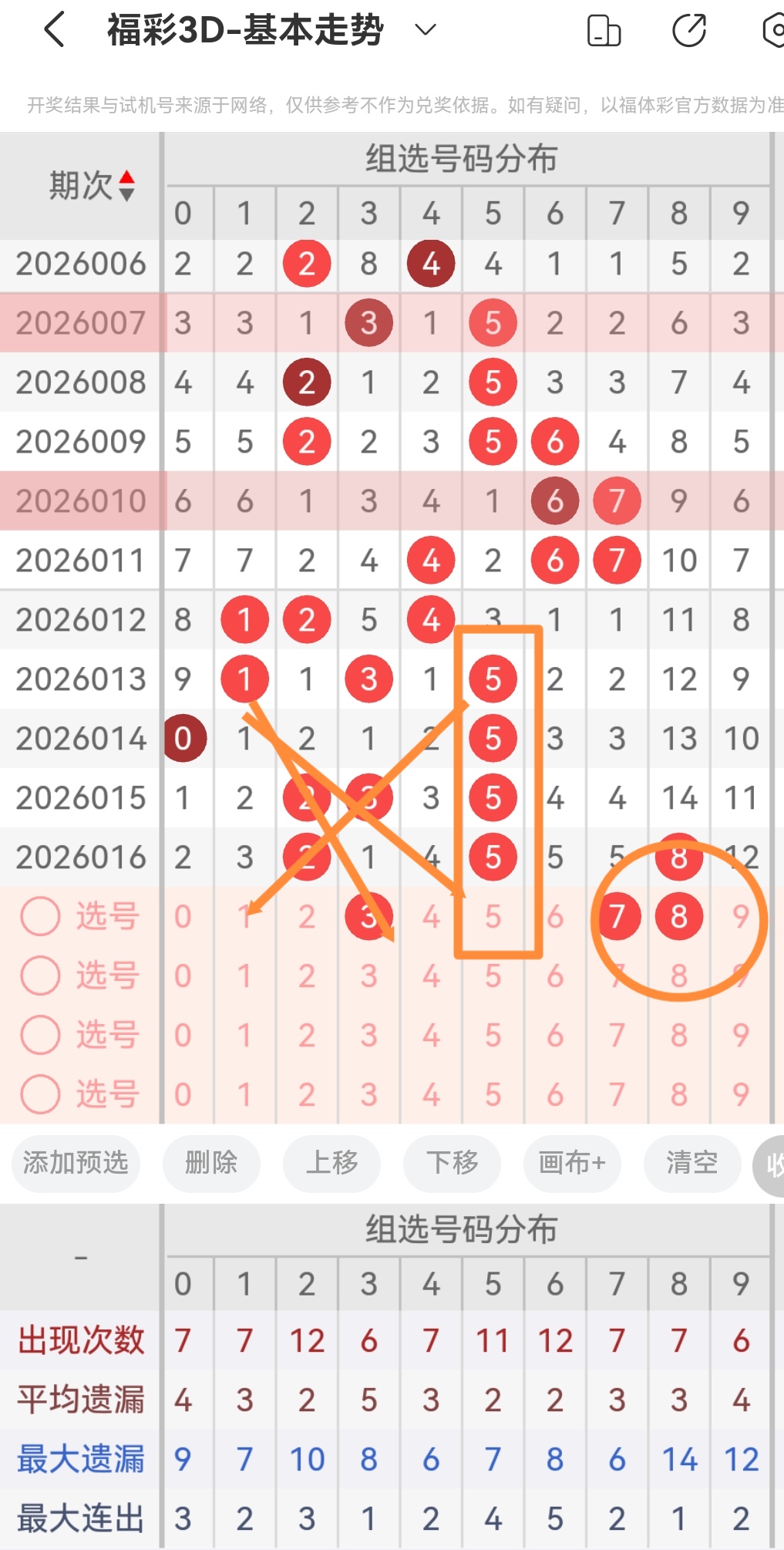Viewport: 784px width, 1550px height.
Task: Tap the 2026016 period row label
Action: (79, 856)
